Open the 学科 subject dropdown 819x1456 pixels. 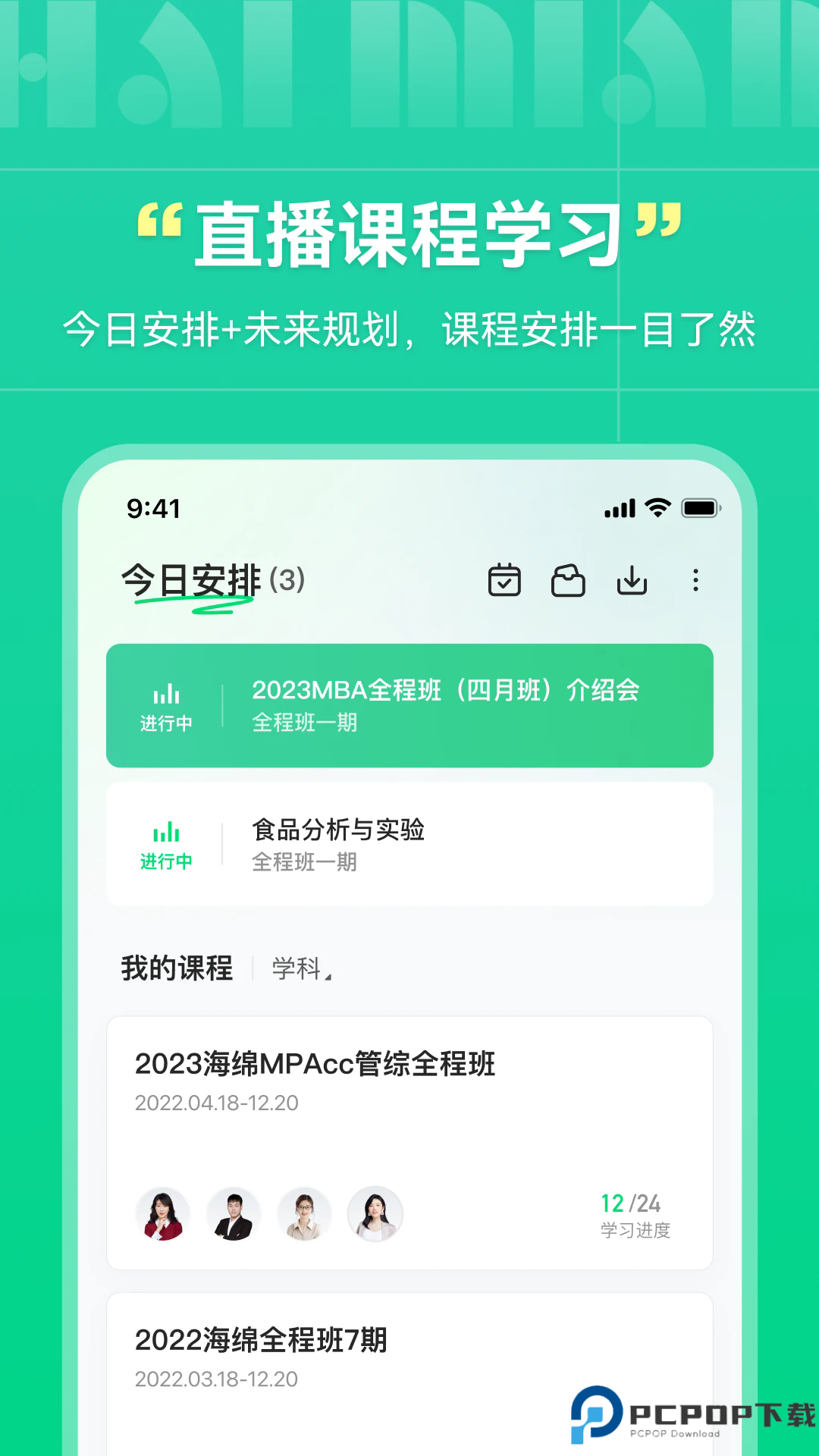click(297, 968)
